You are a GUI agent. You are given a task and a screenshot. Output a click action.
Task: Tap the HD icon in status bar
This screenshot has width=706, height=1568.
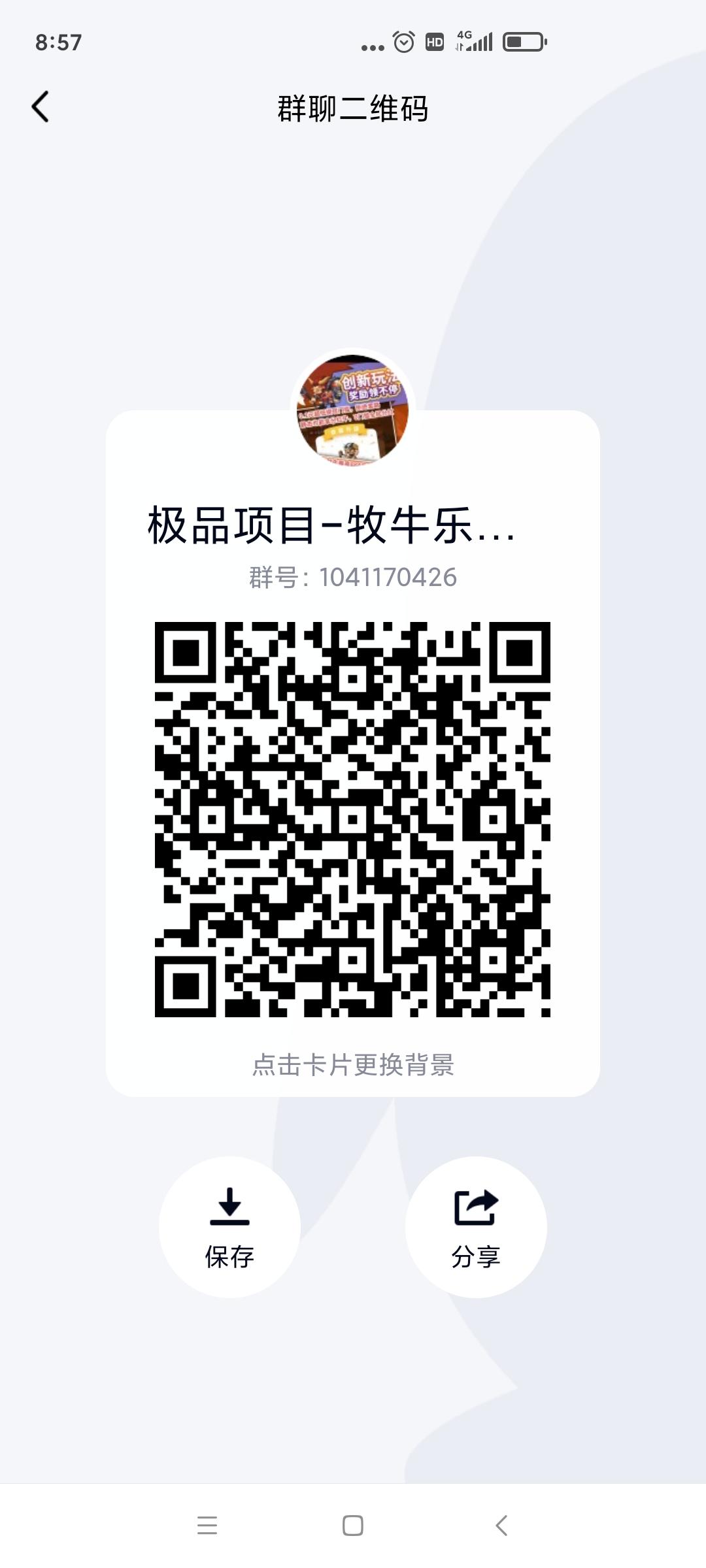click(x=433, y=41)
